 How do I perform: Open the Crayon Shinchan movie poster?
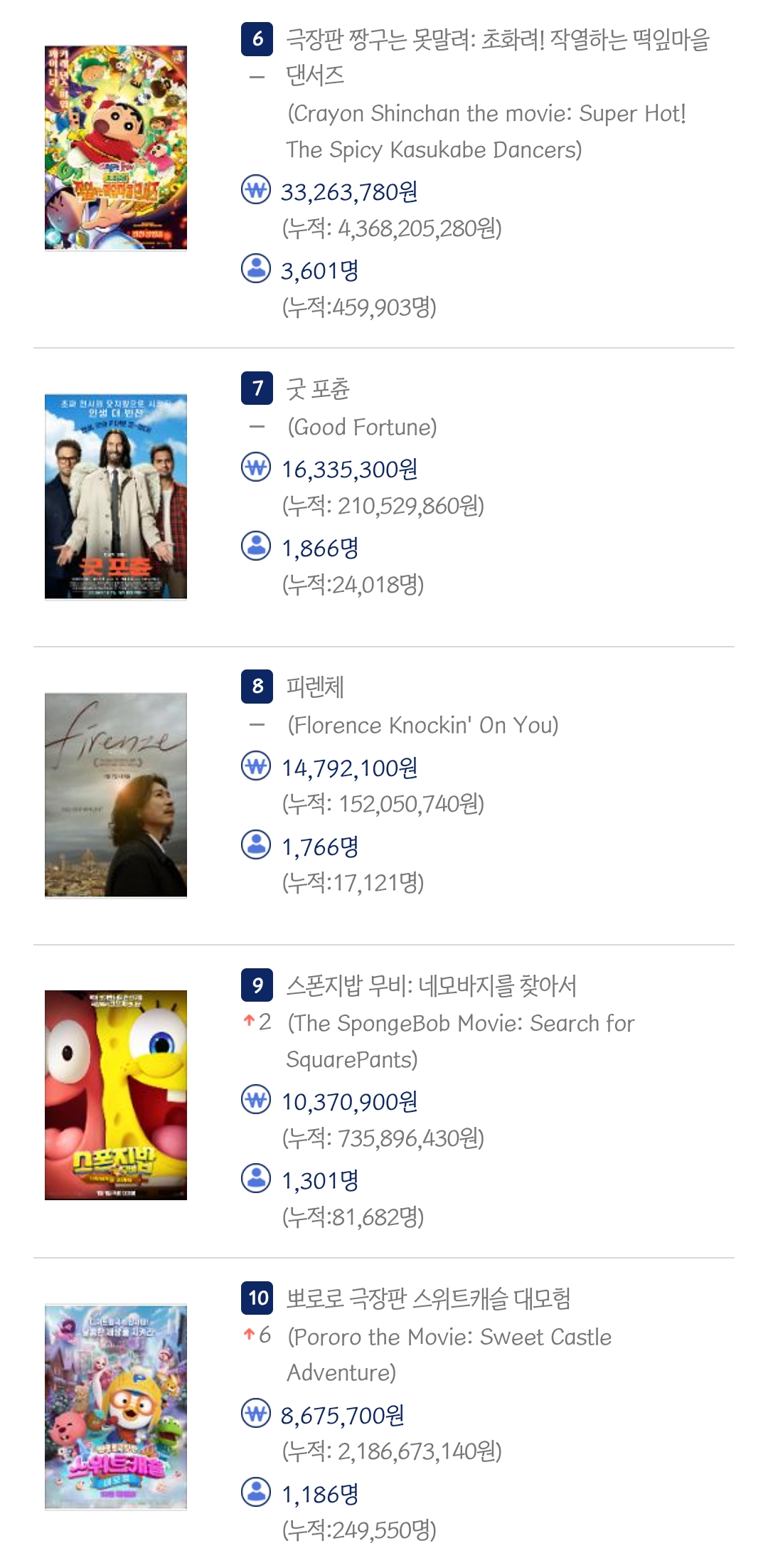(x=116, y=148)
